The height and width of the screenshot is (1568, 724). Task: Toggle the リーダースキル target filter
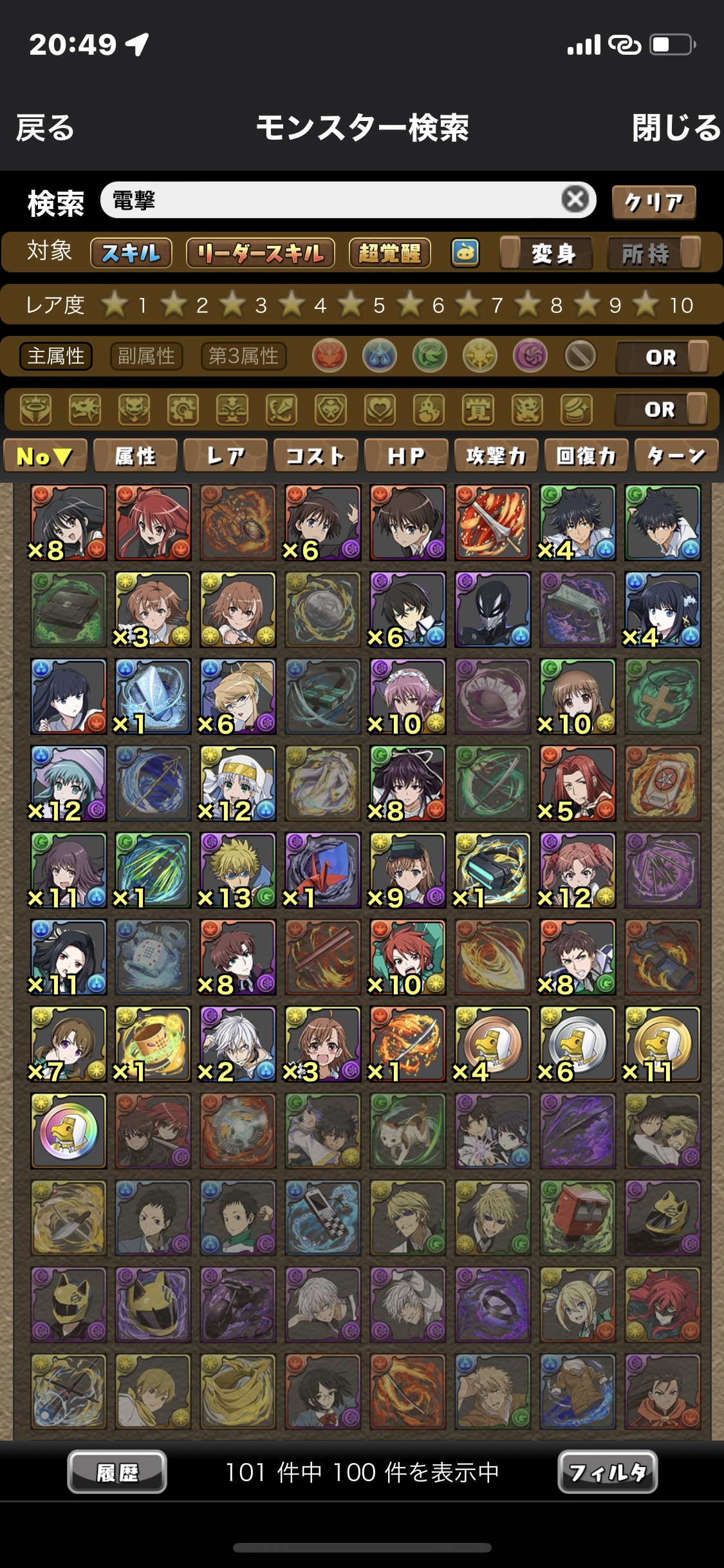click(x=260, y=252)
